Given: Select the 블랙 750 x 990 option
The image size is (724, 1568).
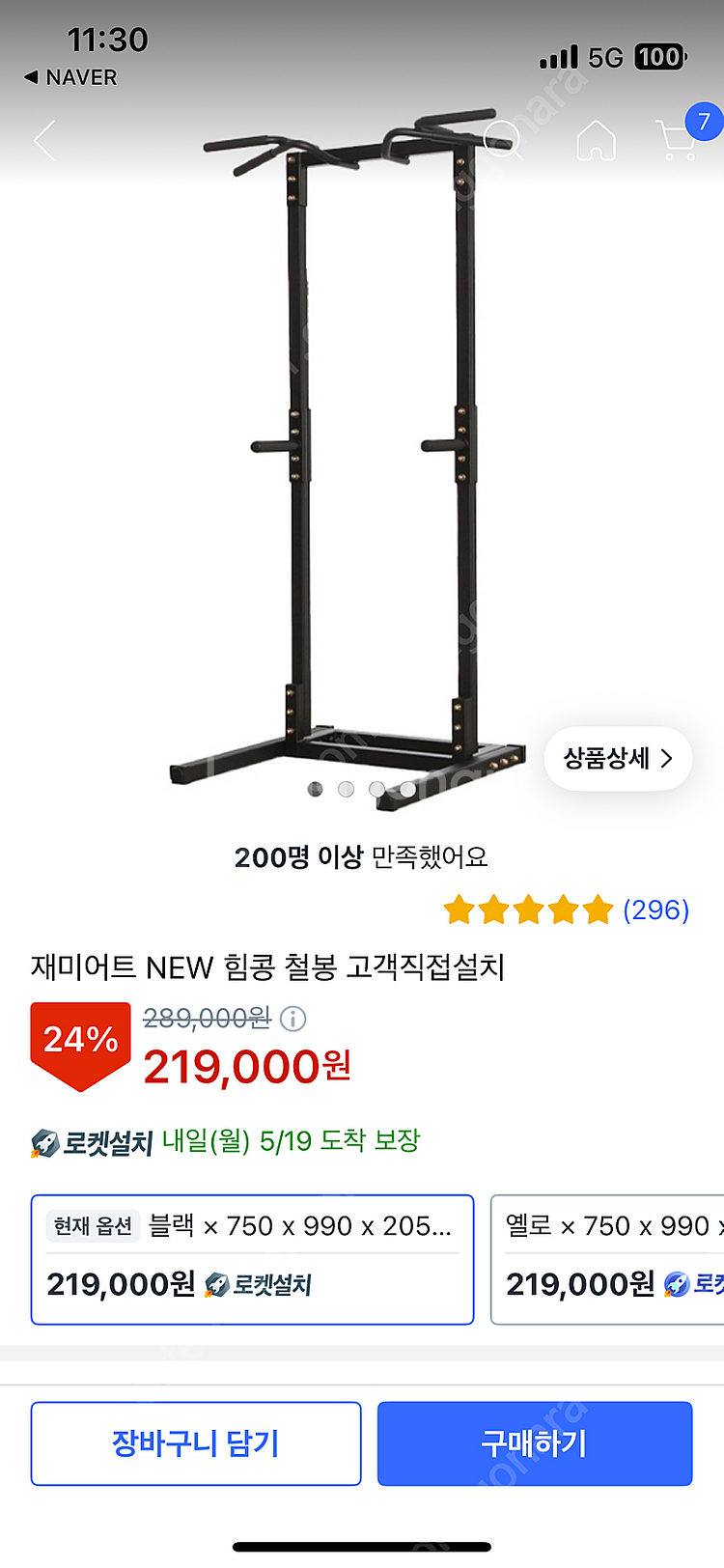Looking at the screenshot, I should (252, 1259).
